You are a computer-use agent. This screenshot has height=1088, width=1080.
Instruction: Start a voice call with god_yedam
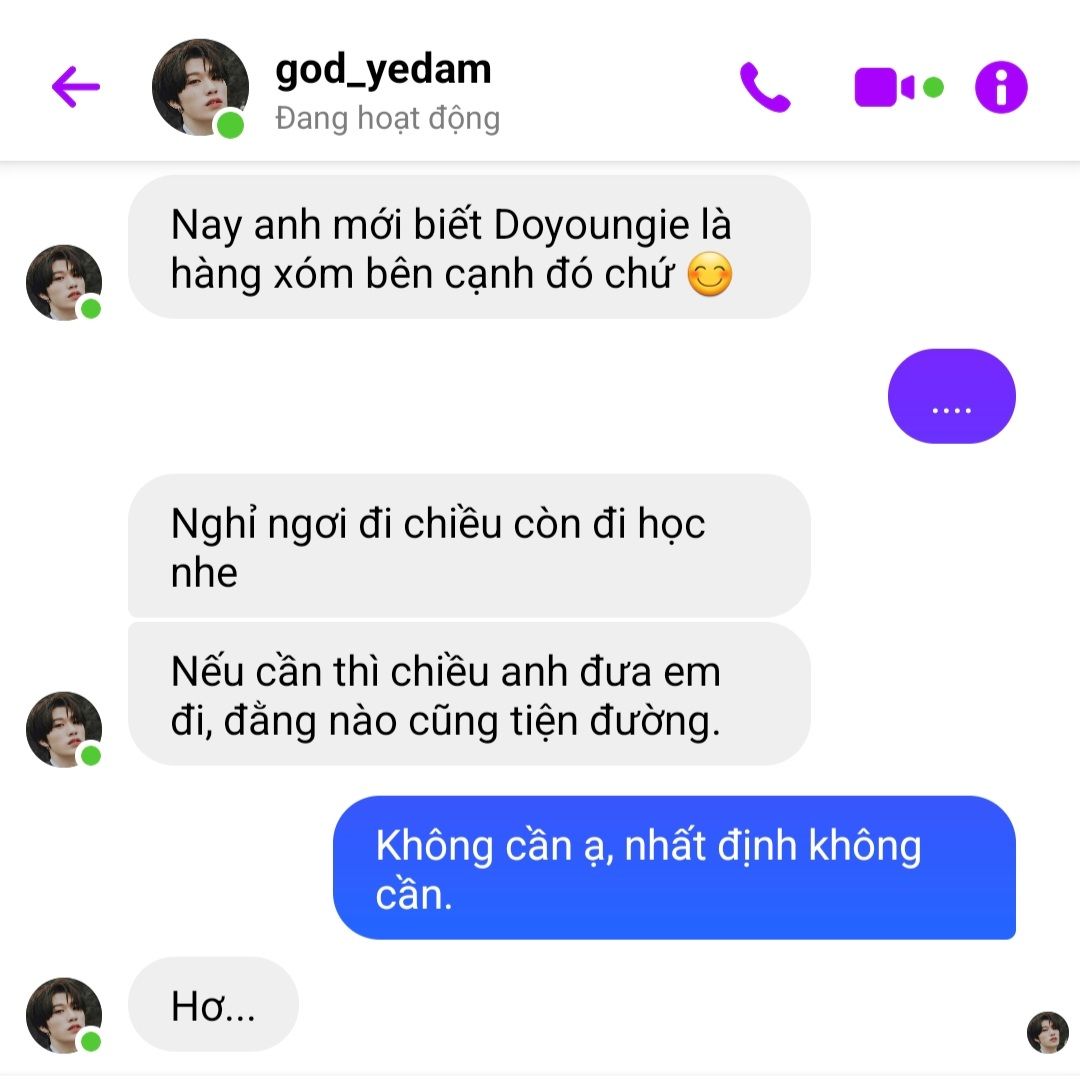(765, 87)
